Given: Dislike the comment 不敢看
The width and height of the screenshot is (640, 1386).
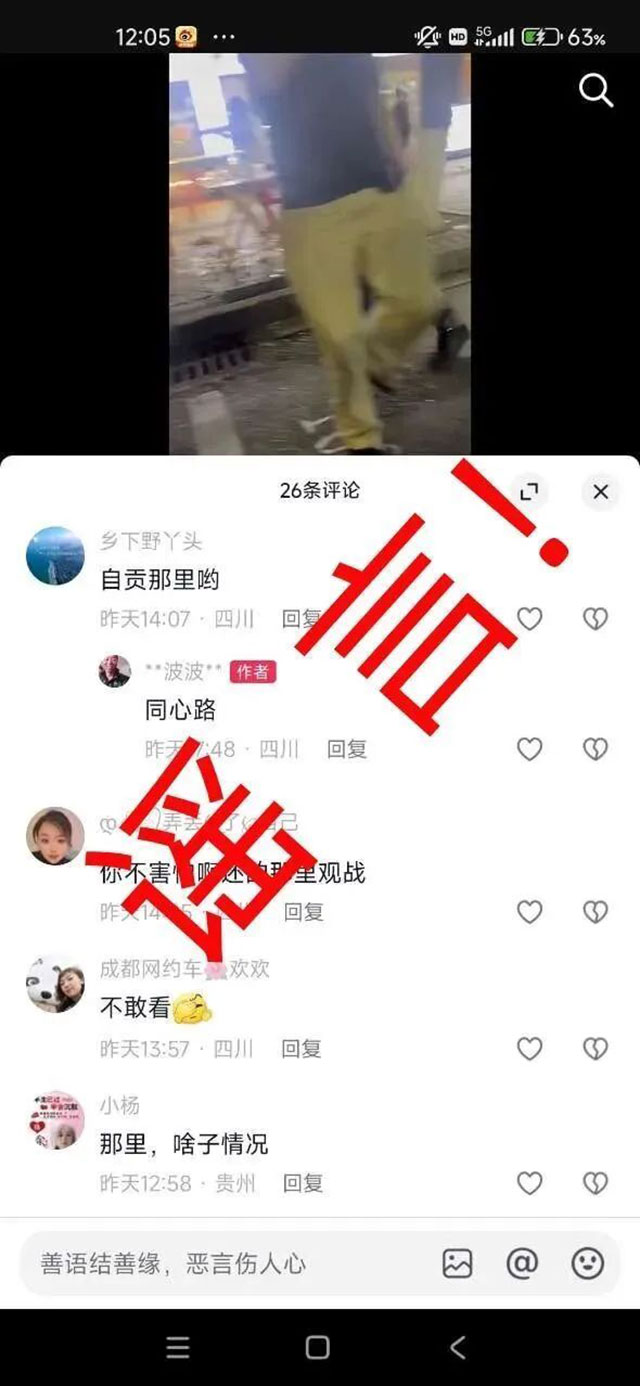Looking at the screenshot, I should (x=595, y=1049).
